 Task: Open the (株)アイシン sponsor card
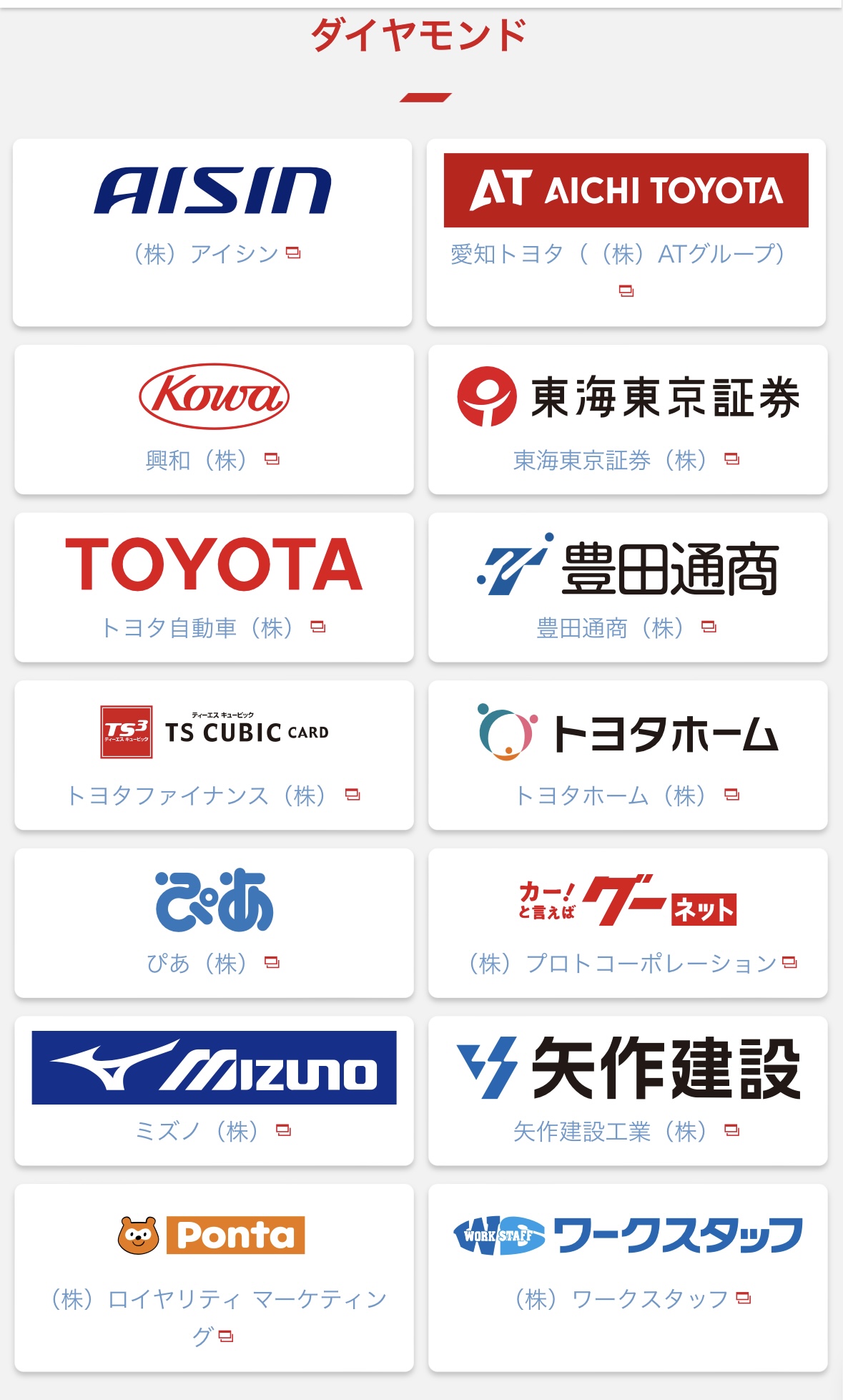click(212, 232)
